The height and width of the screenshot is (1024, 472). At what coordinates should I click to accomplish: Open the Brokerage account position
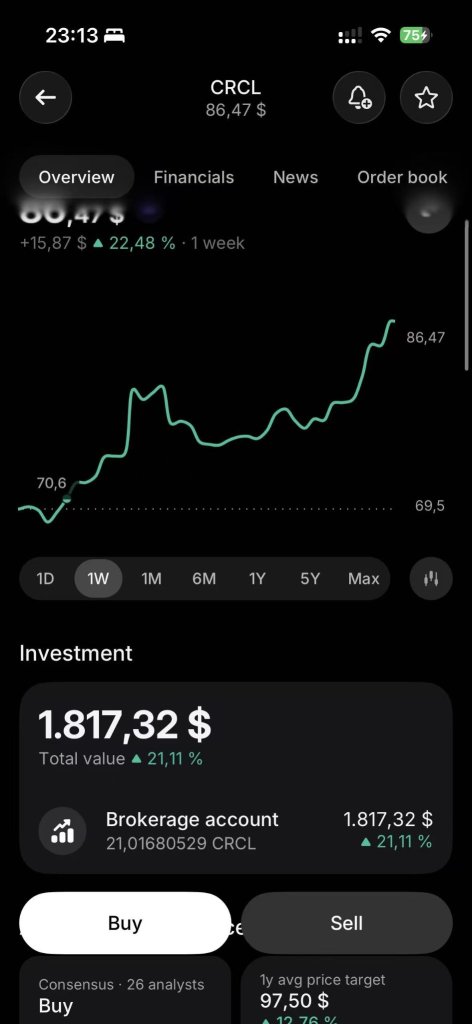click(x=236, y=831)
